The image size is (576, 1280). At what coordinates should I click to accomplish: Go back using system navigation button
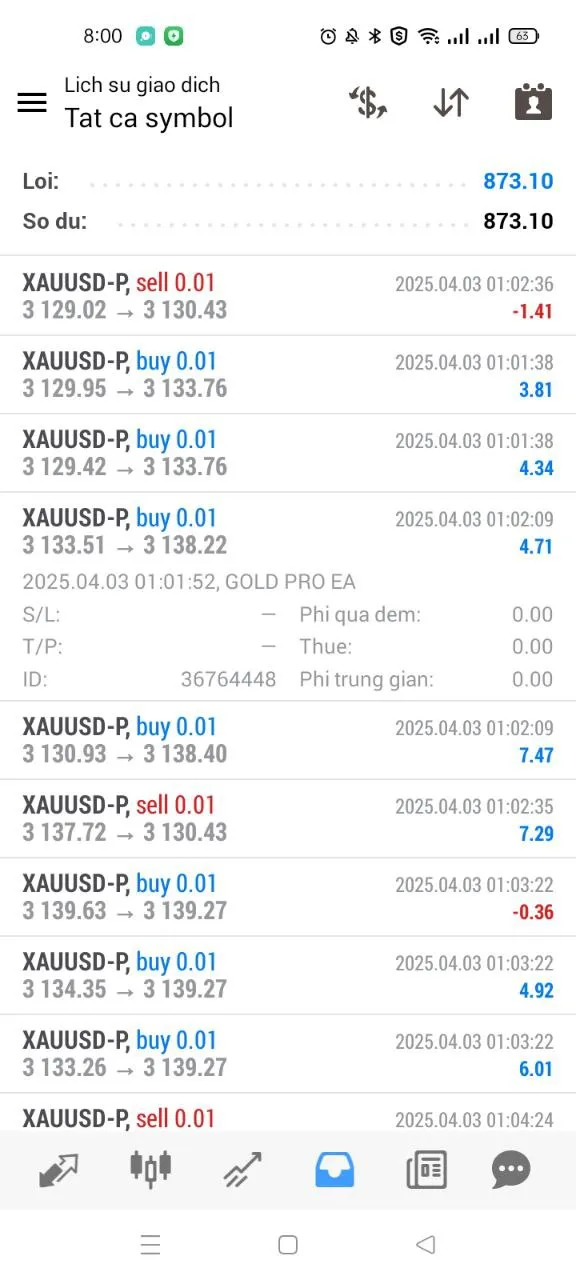pyautogui.click(x=425, y=1245)
